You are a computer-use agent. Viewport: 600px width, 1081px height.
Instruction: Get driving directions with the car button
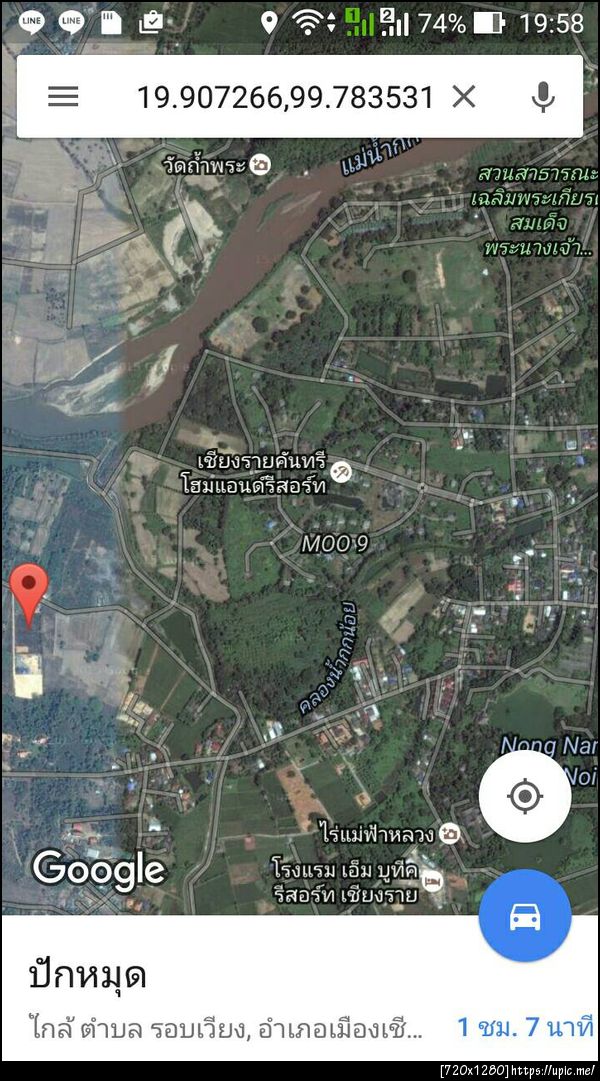[525, 916]
